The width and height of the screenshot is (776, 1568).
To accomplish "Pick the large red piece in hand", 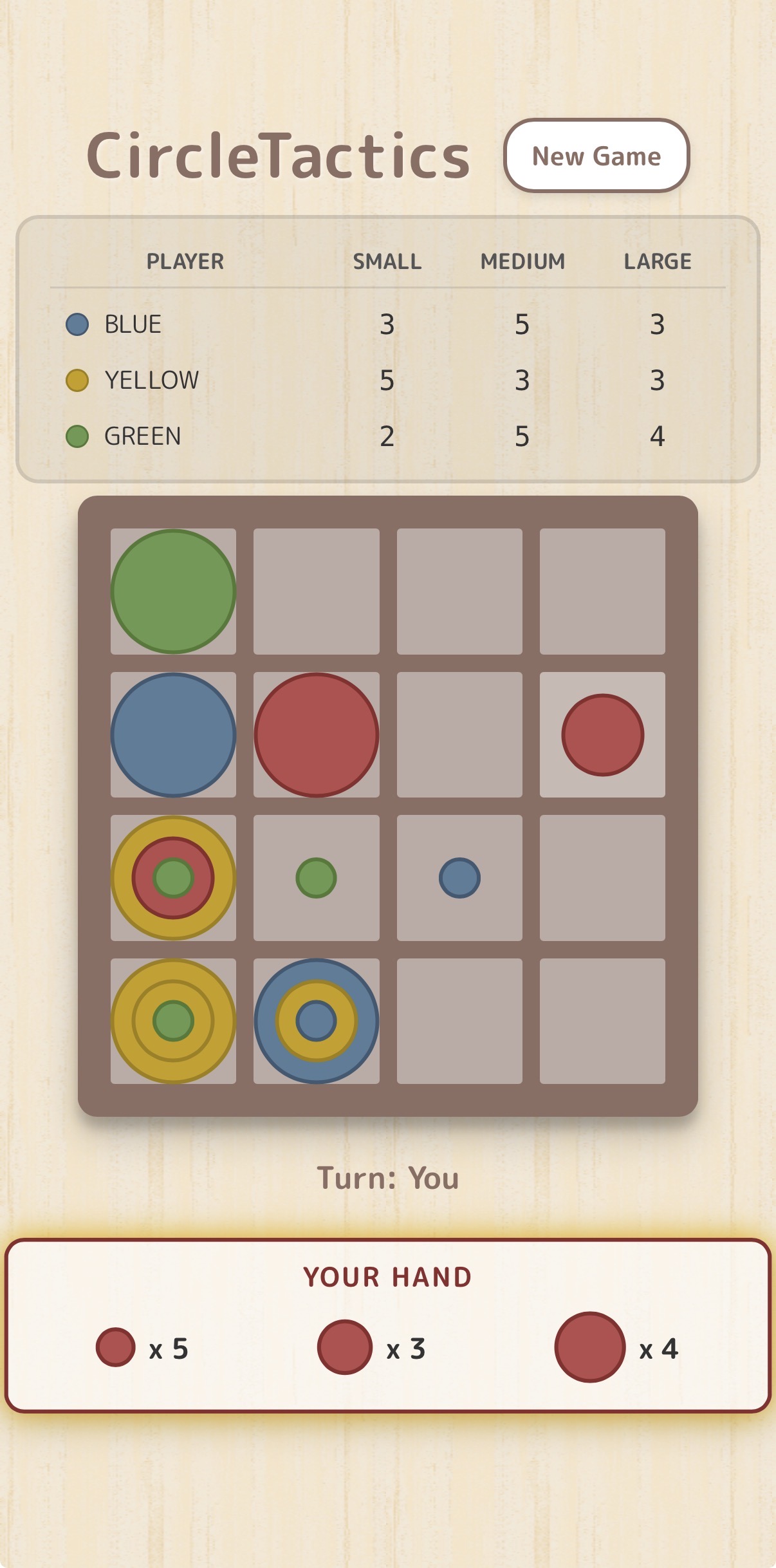I will (x=589, y=1347).
